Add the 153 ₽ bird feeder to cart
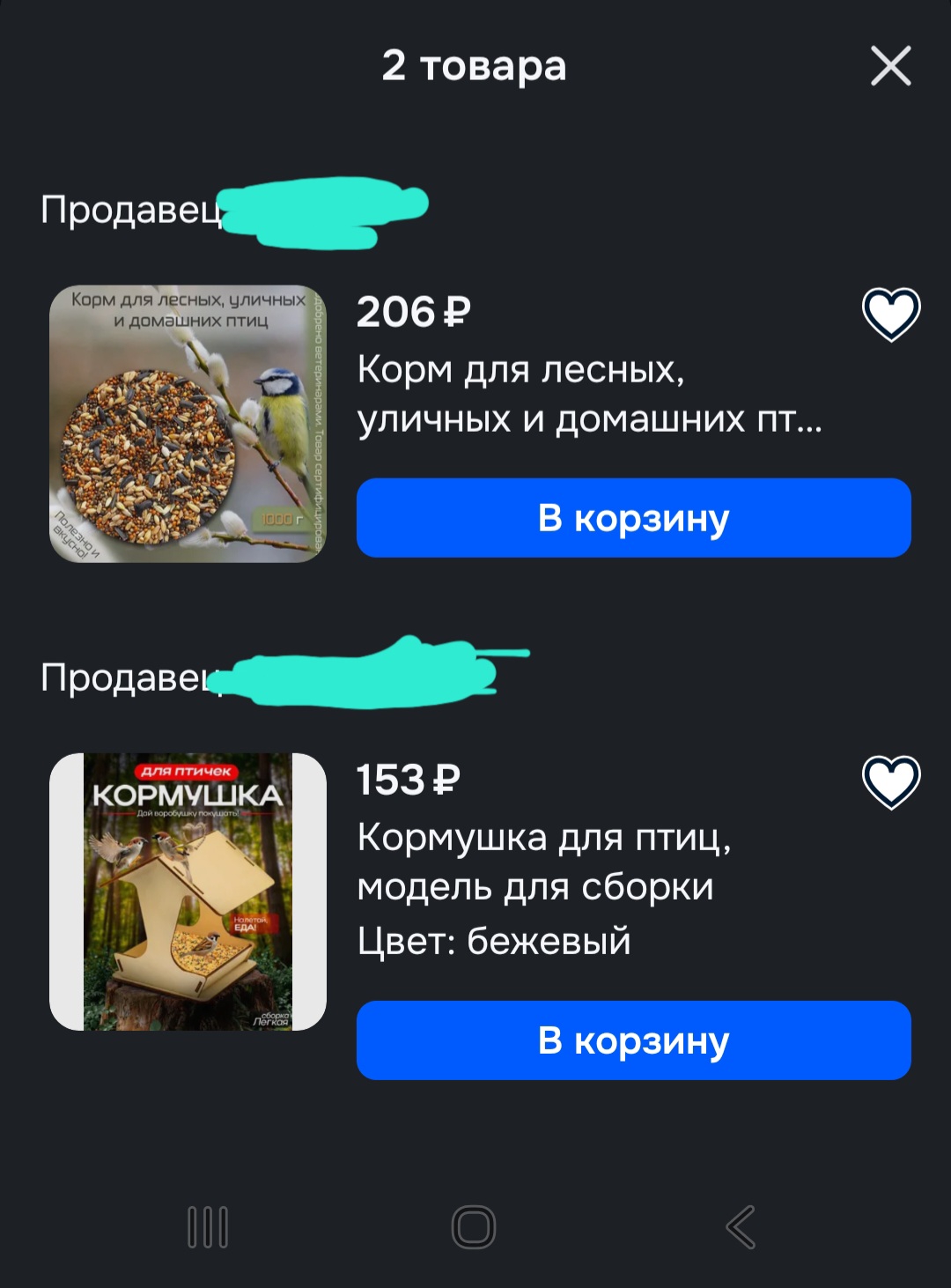Viewport: 951px width, 1288px height. point(633,1040)
